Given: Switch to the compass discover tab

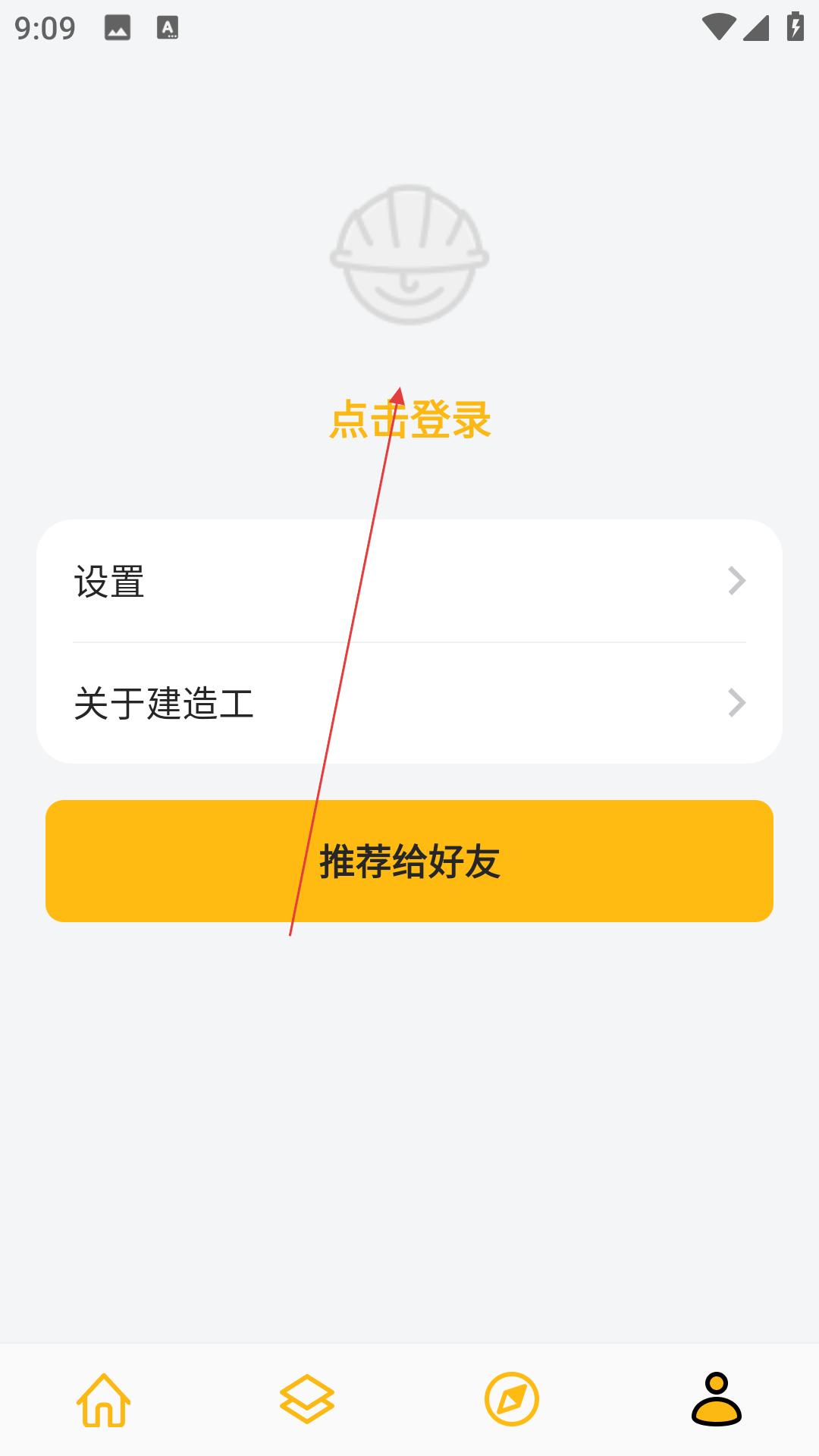Looking at the screenshot, I should coord(512,1399).
